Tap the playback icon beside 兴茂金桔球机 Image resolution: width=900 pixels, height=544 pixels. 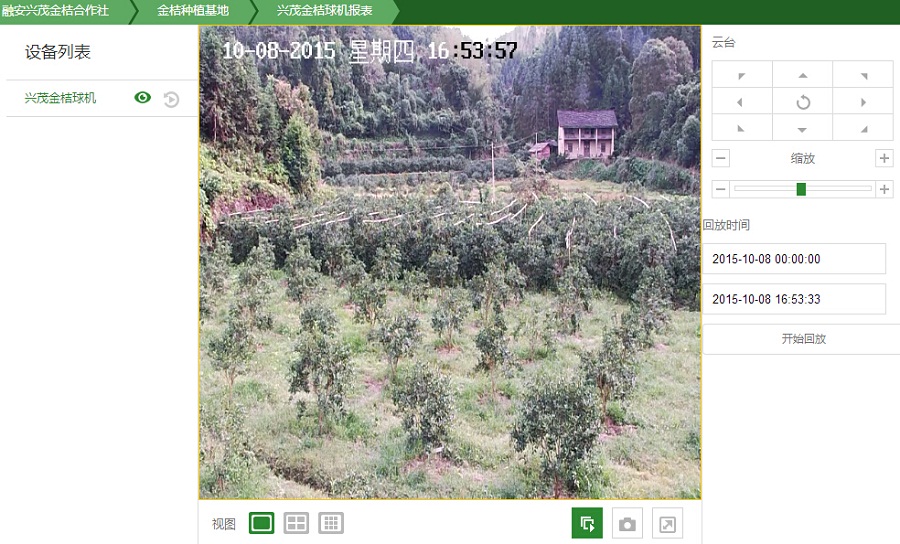[171, 99]
